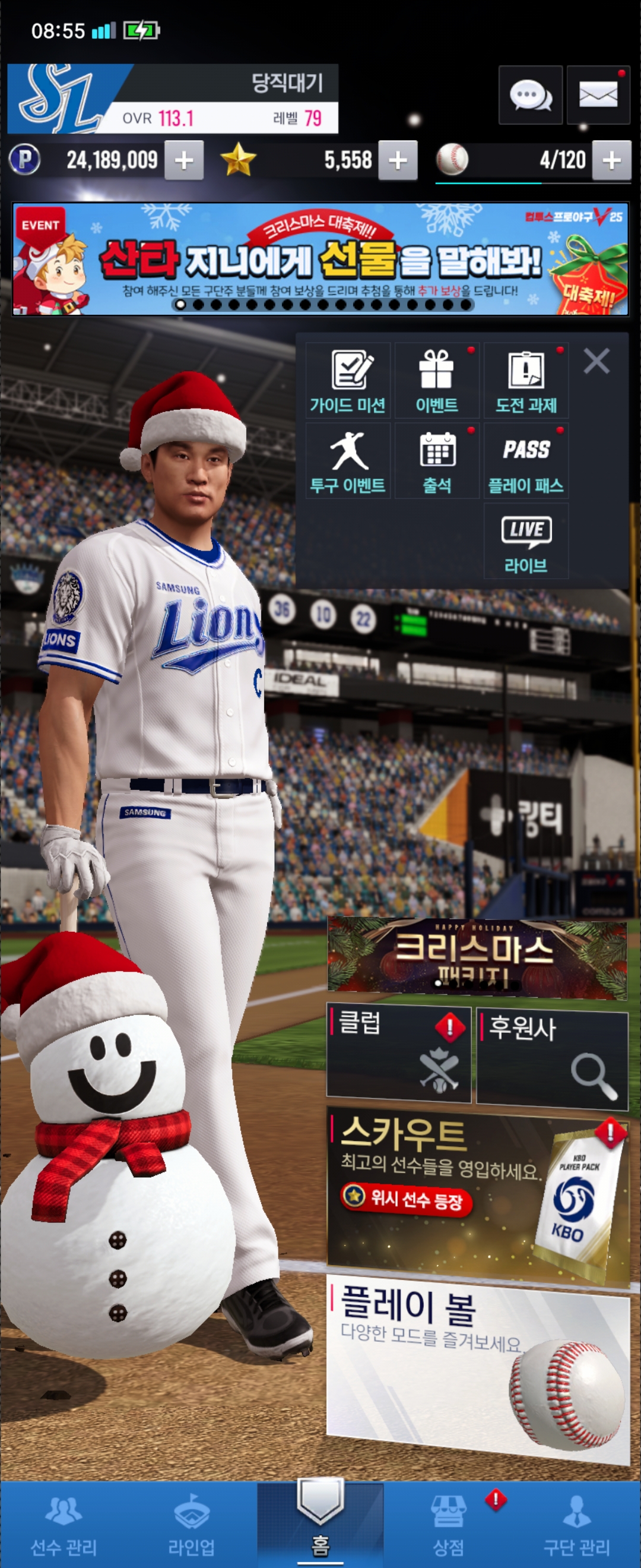This screenshot has width=641, height=1568.
Task: Check 출석 attendance calendar
Action: pos(437,461)
